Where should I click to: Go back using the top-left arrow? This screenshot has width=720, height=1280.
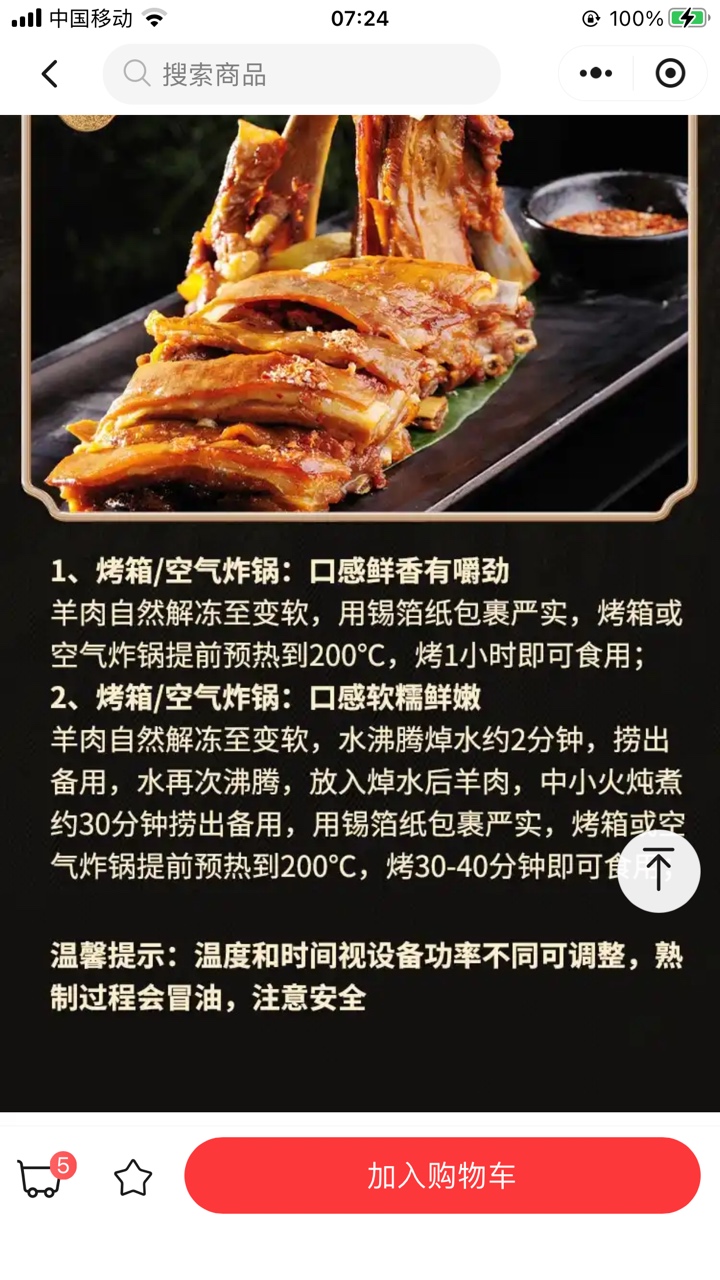pos(50,74)
